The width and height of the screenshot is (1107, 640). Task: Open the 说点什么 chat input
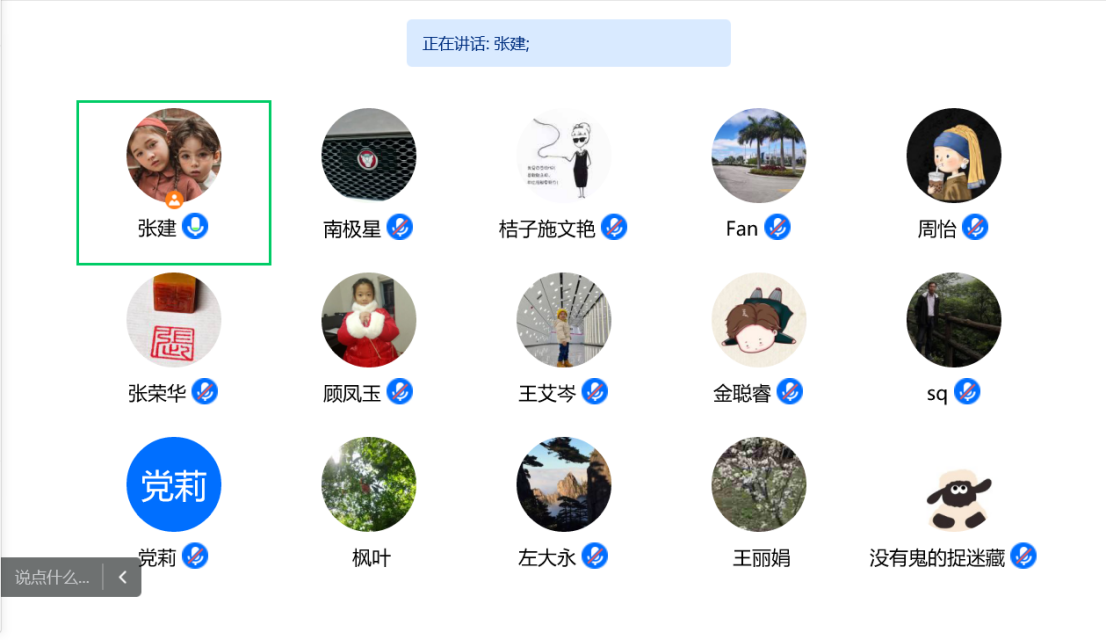52,577
